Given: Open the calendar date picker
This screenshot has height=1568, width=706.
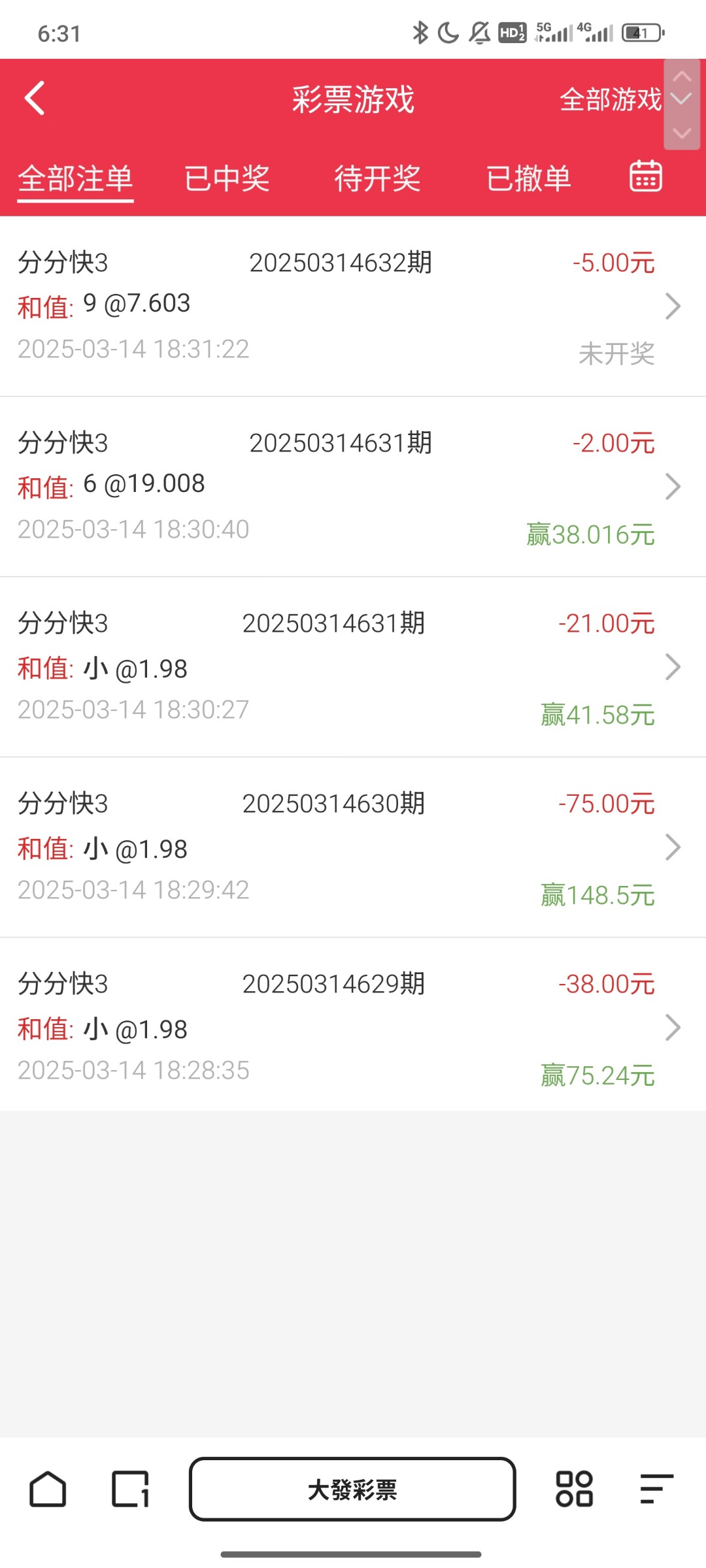Looking at the screenshot, I should 645,176.
